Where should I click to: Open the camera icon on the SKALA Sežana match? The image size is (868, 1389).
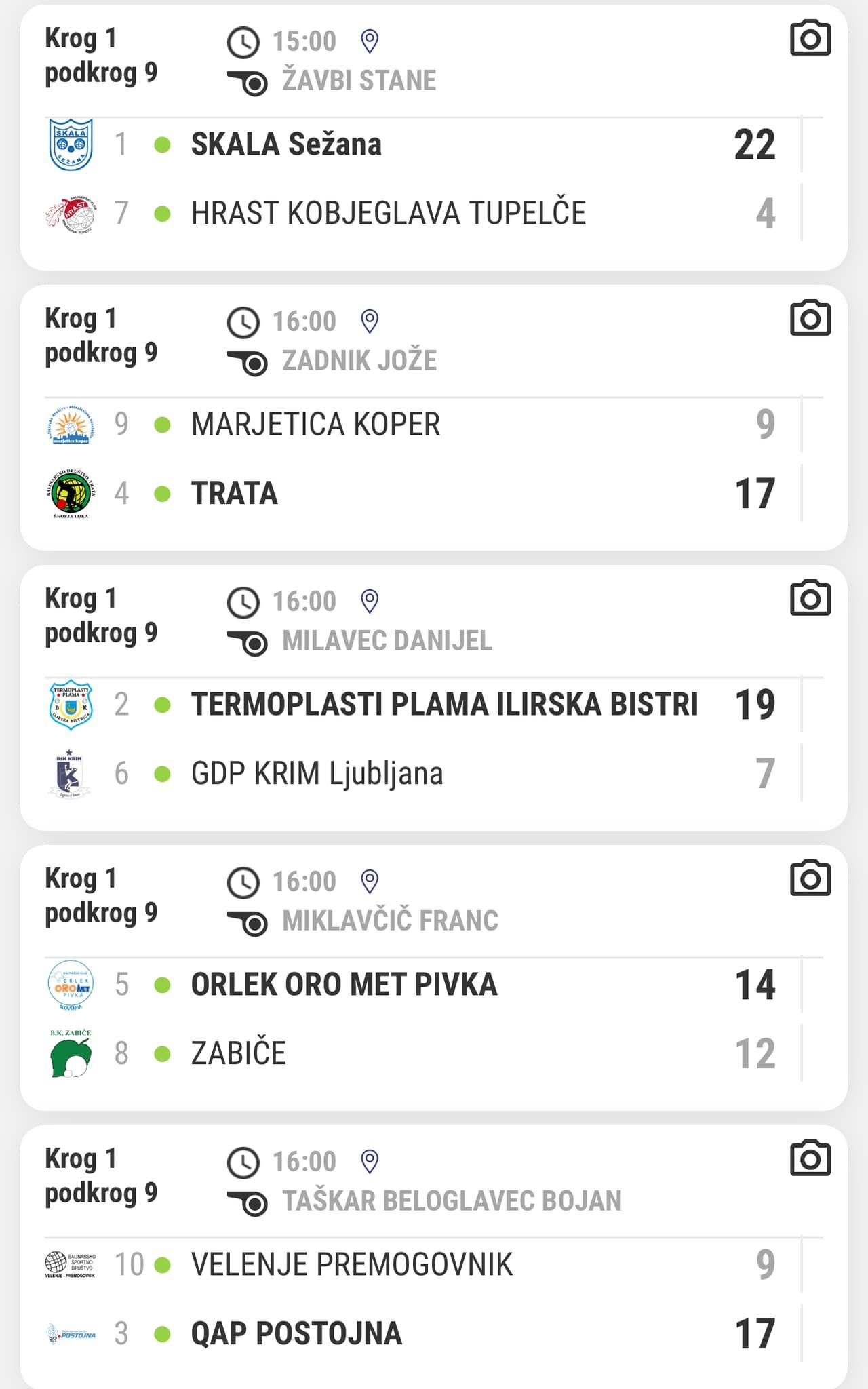810,38
